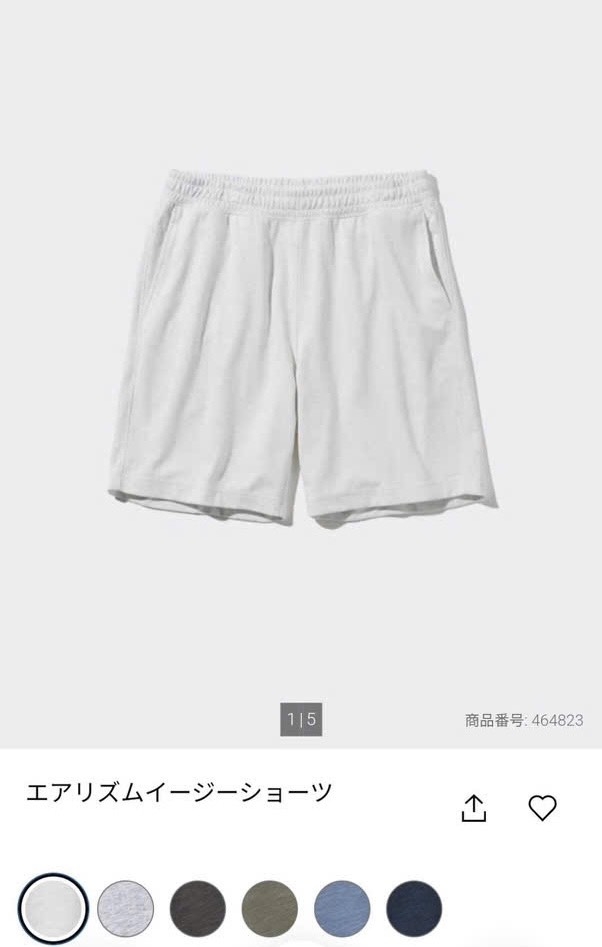Select the white color swatch
Image resolution: width=602 pixels, height=947 pixels.
click(54, 907)
